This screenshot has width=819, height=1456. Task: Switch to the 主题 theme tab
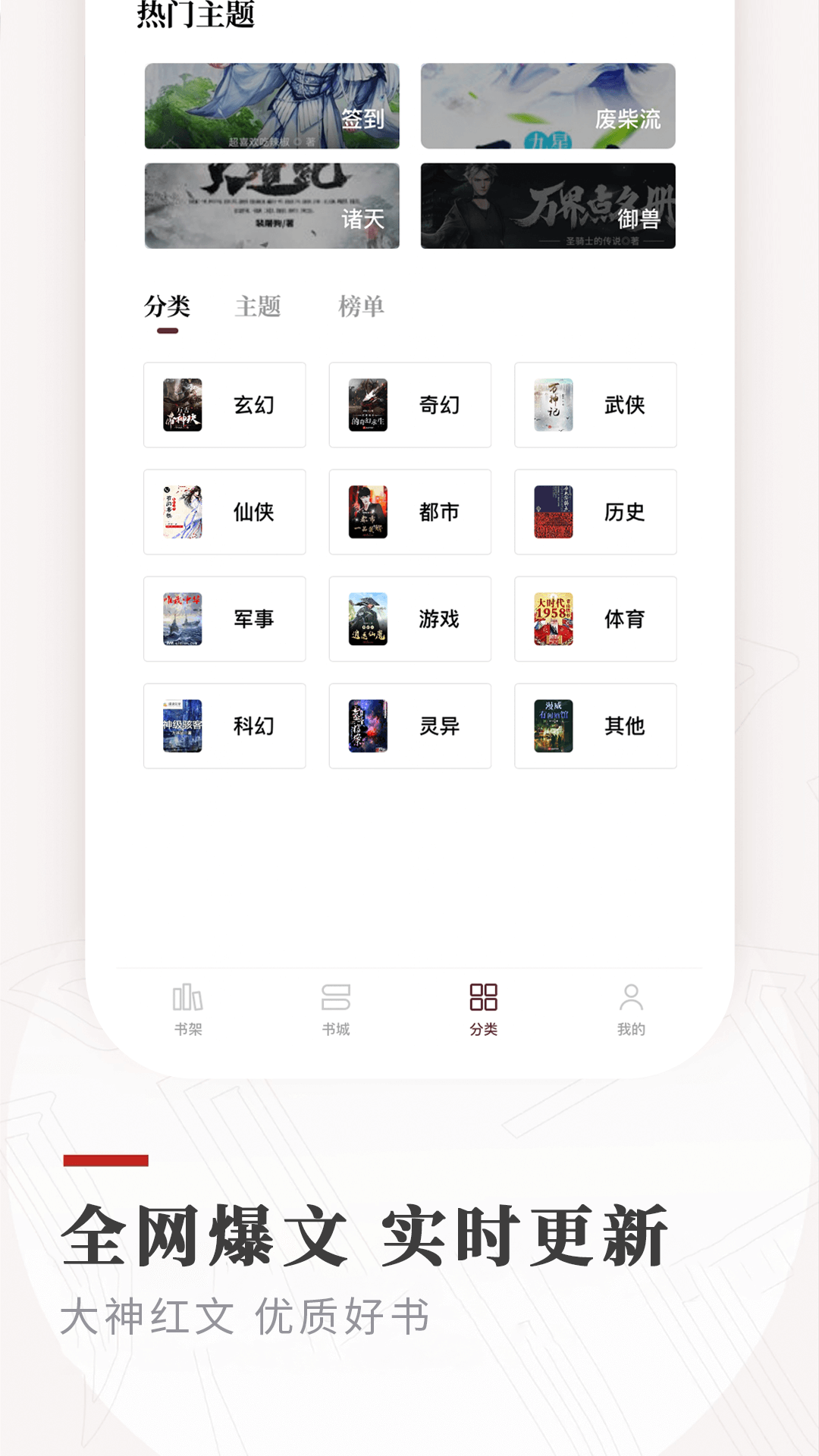tap(259, 307)
